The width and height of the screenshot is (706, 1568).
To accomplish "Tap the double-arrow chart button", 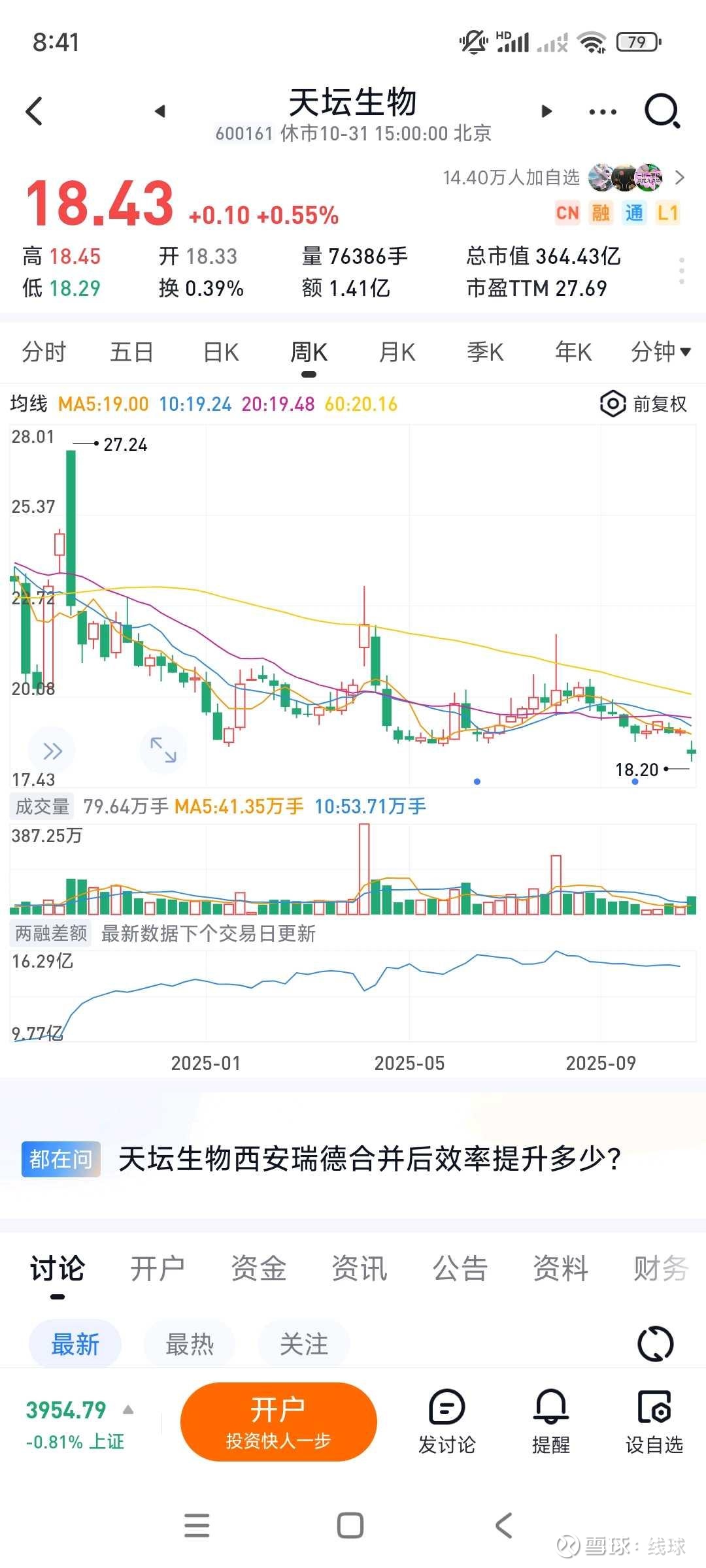I will (x=52, y=751).
